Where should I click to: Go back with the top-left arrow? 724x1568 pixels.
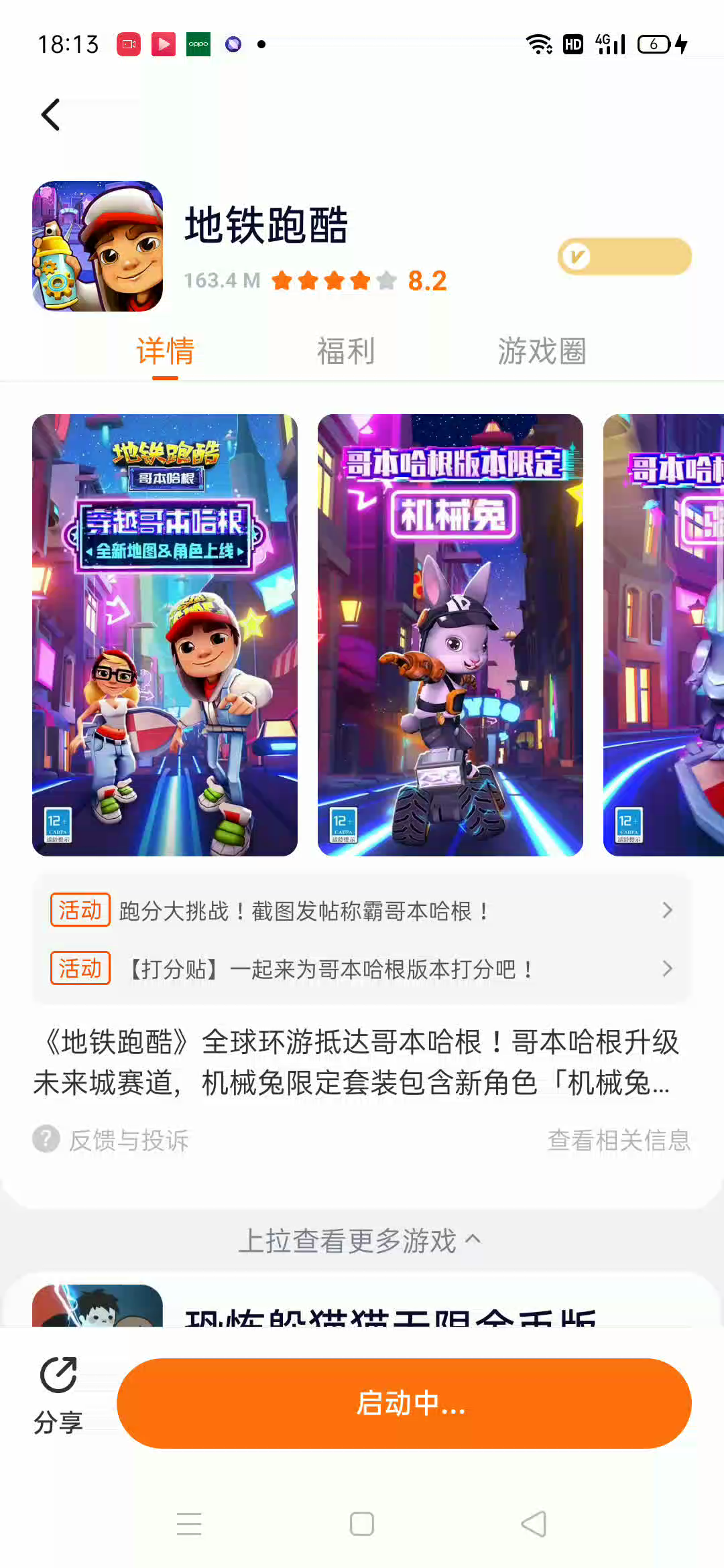[51, 115]
